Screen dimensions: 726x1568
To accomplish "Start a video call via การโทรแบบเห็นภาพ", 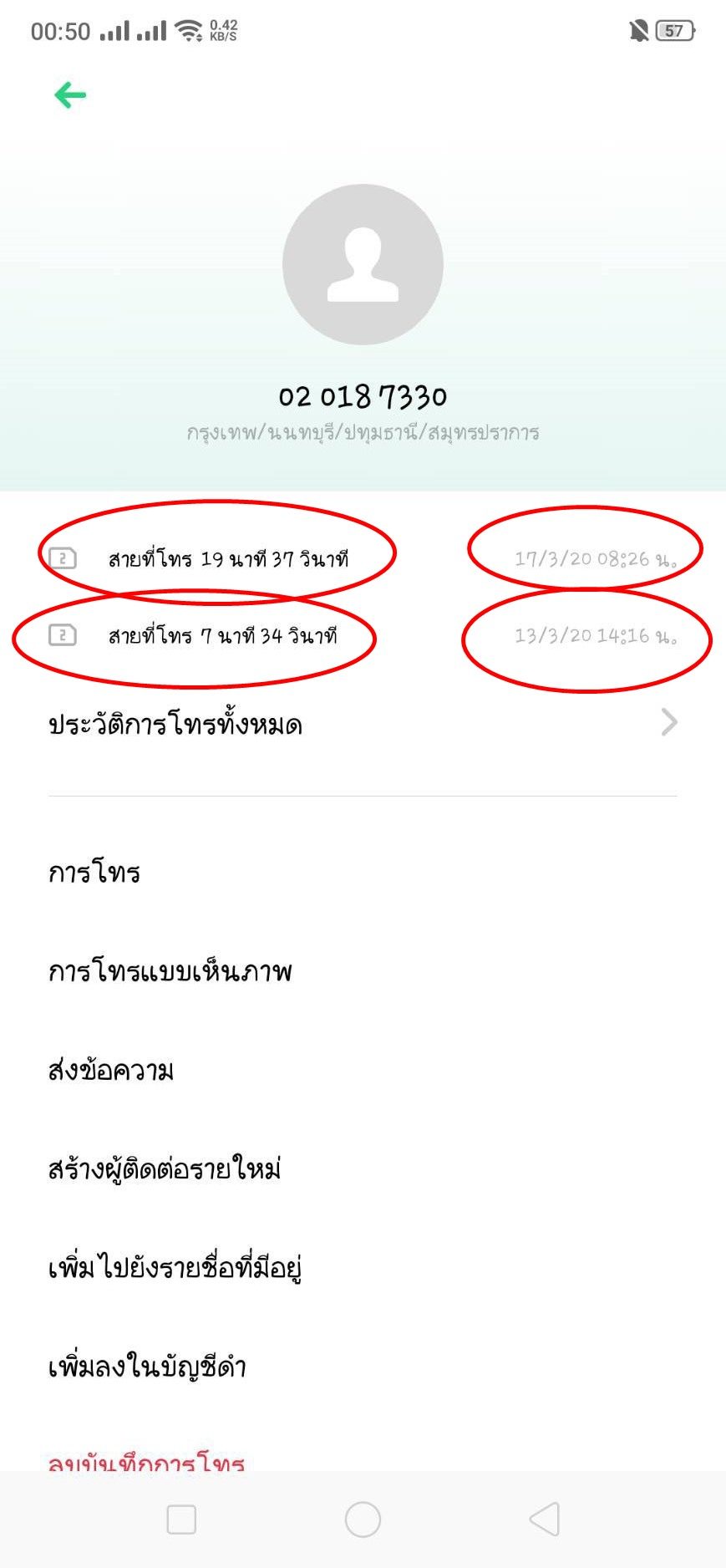I will (170, 971).
